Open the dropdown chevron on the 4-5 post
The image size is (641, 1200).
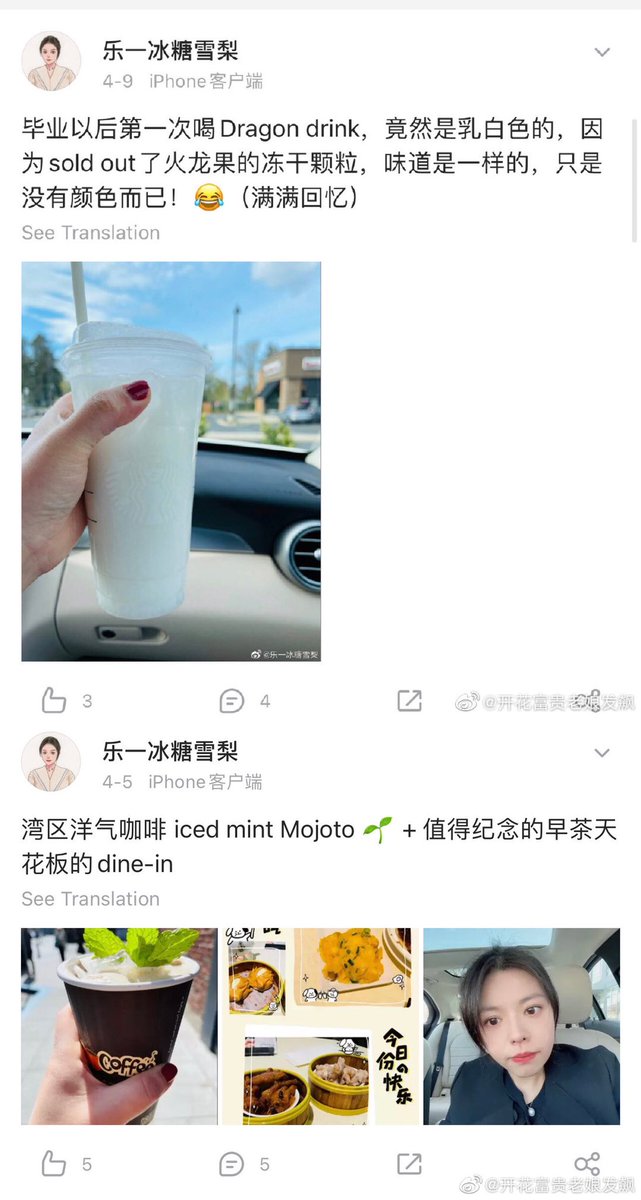tap(602, 753)
